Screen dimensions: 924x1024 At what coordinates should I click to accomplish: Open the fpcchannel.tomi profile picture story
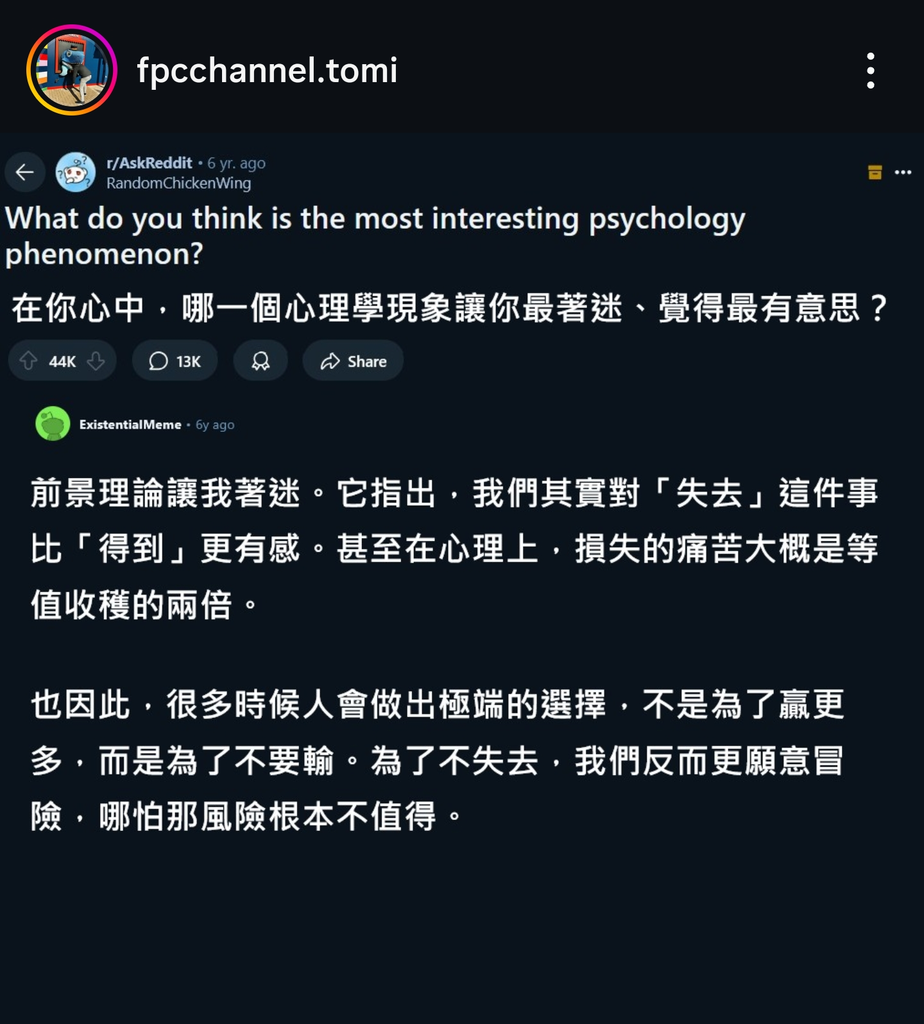point(71,71)
